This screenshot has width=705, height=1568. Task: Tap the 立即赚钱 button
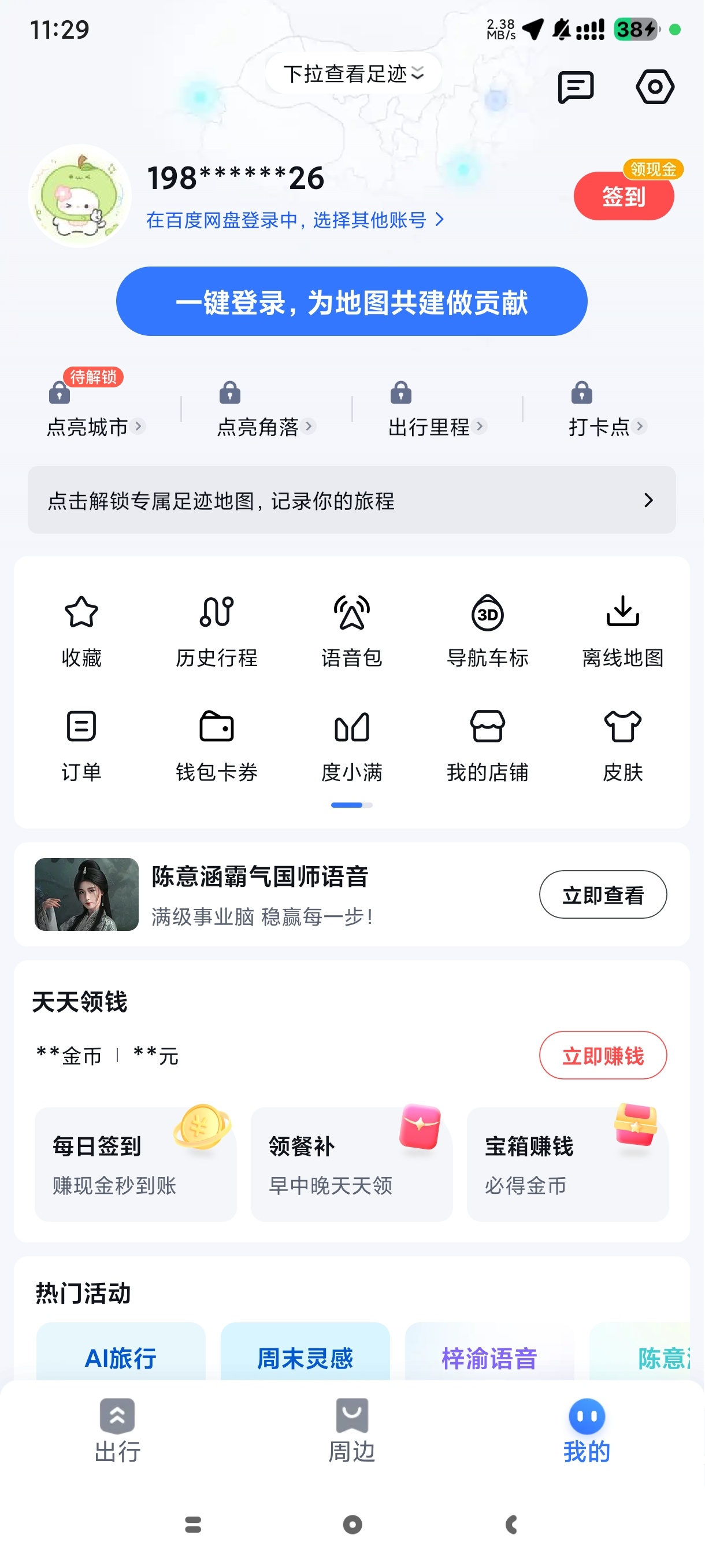[602, 1056]
